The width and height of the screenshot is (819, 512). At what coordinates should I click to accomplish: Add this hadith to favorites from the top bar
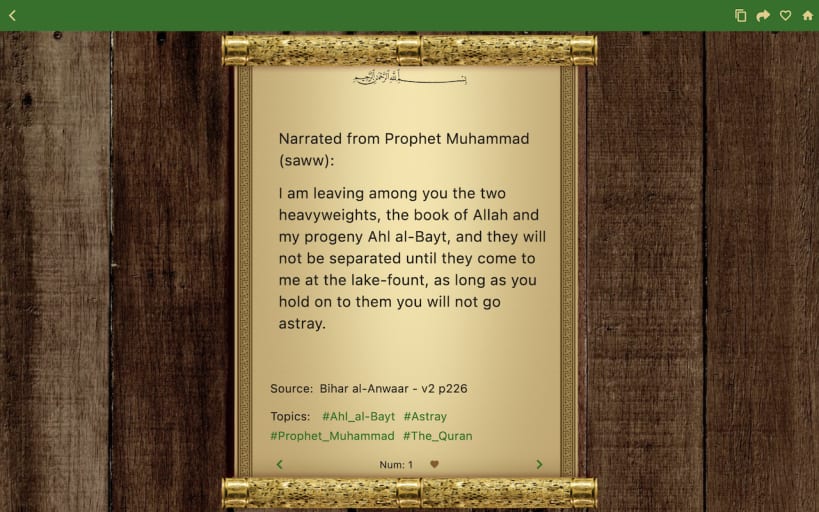point(785,15)
